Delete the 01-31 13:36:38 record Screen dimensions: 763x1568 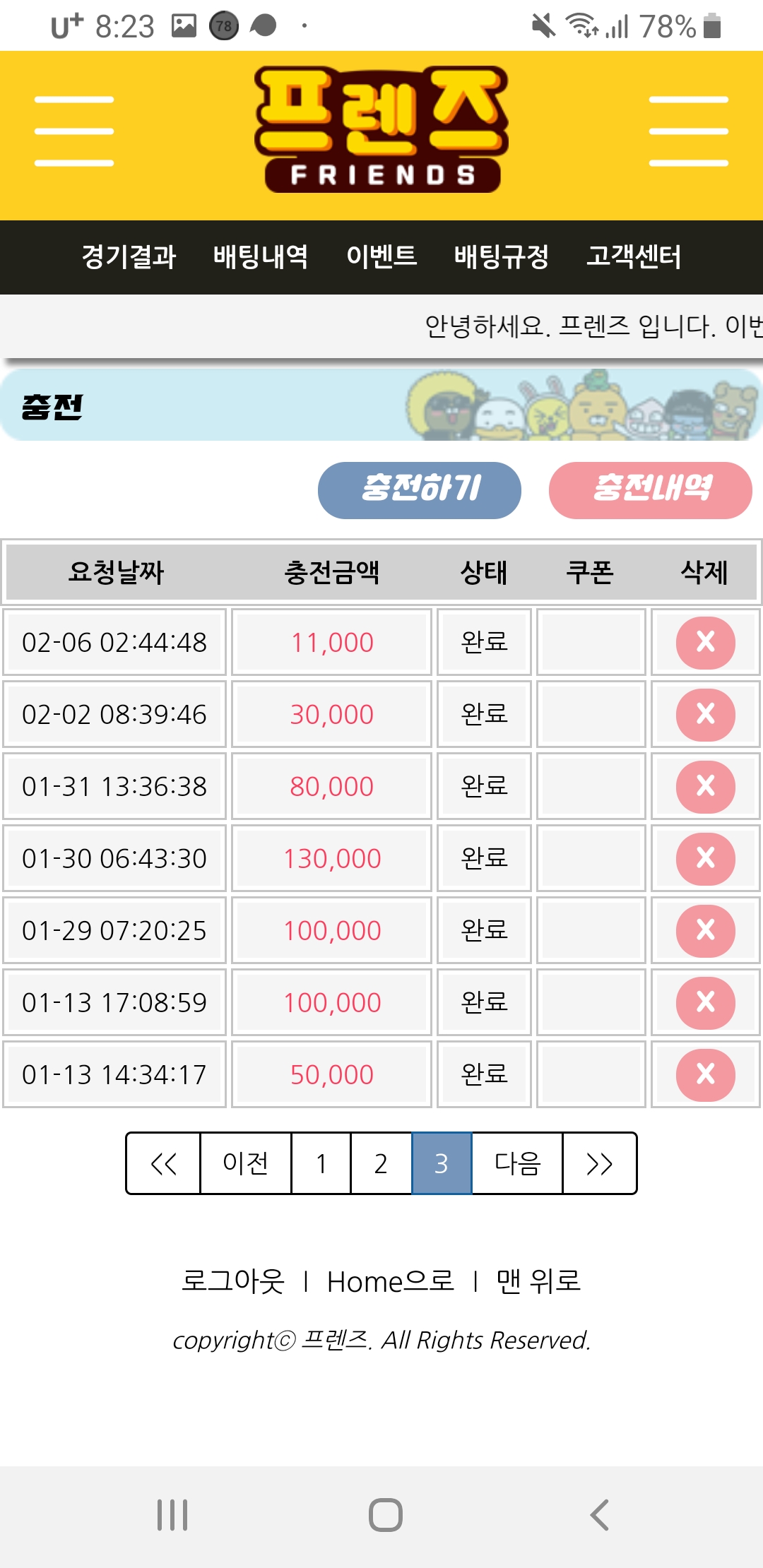(x=705, y=787)
